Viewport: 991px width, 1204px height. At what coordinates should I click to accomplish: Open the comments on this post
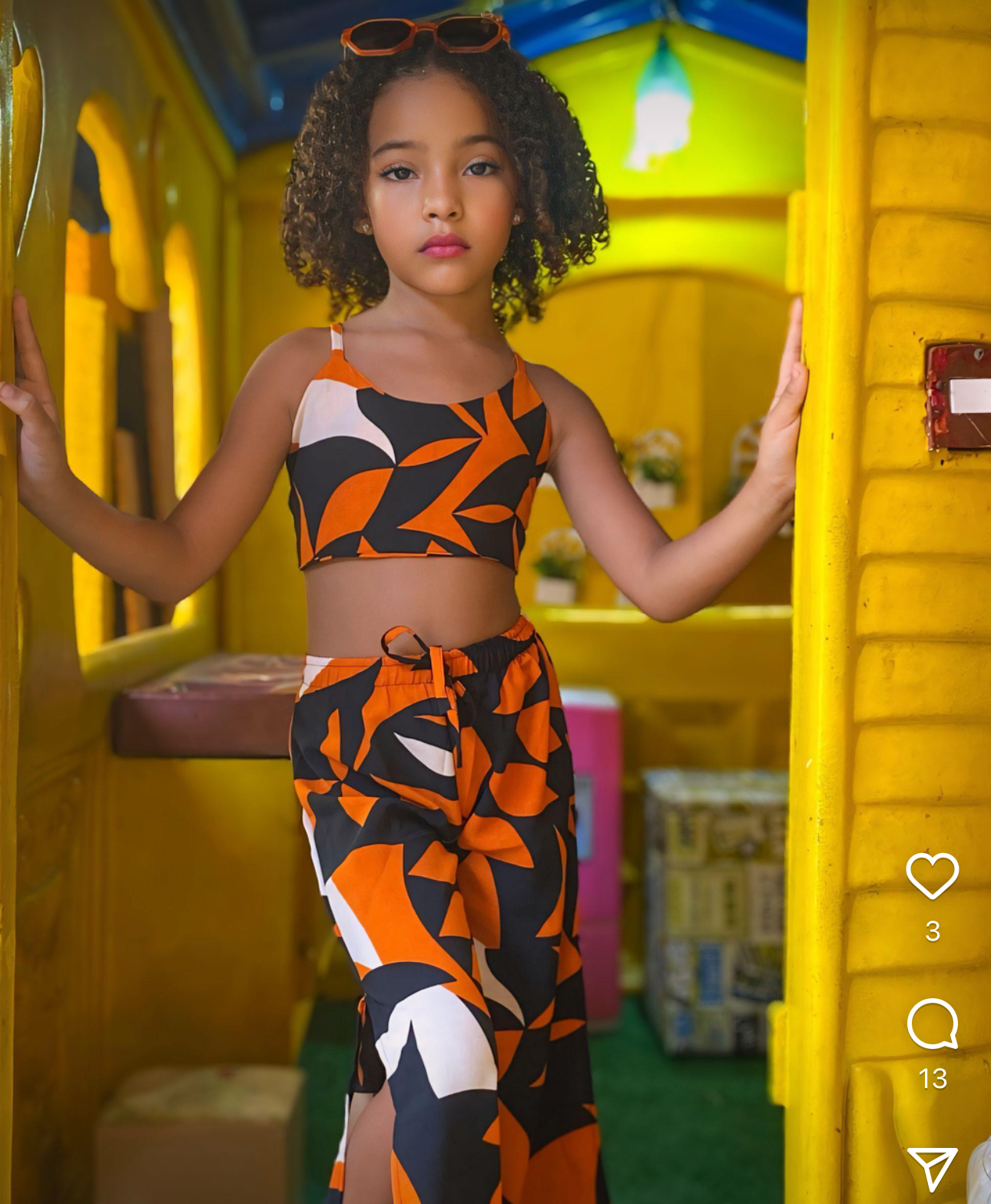[x=932, y=1024]
